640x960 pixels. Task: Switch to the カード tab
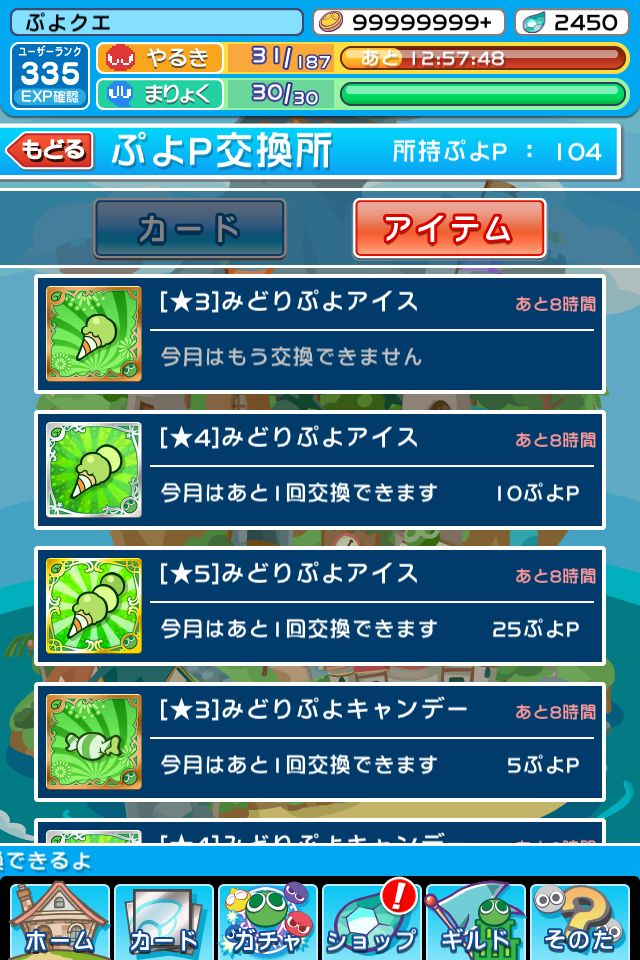pyautogui.click(x=190, y=229)
